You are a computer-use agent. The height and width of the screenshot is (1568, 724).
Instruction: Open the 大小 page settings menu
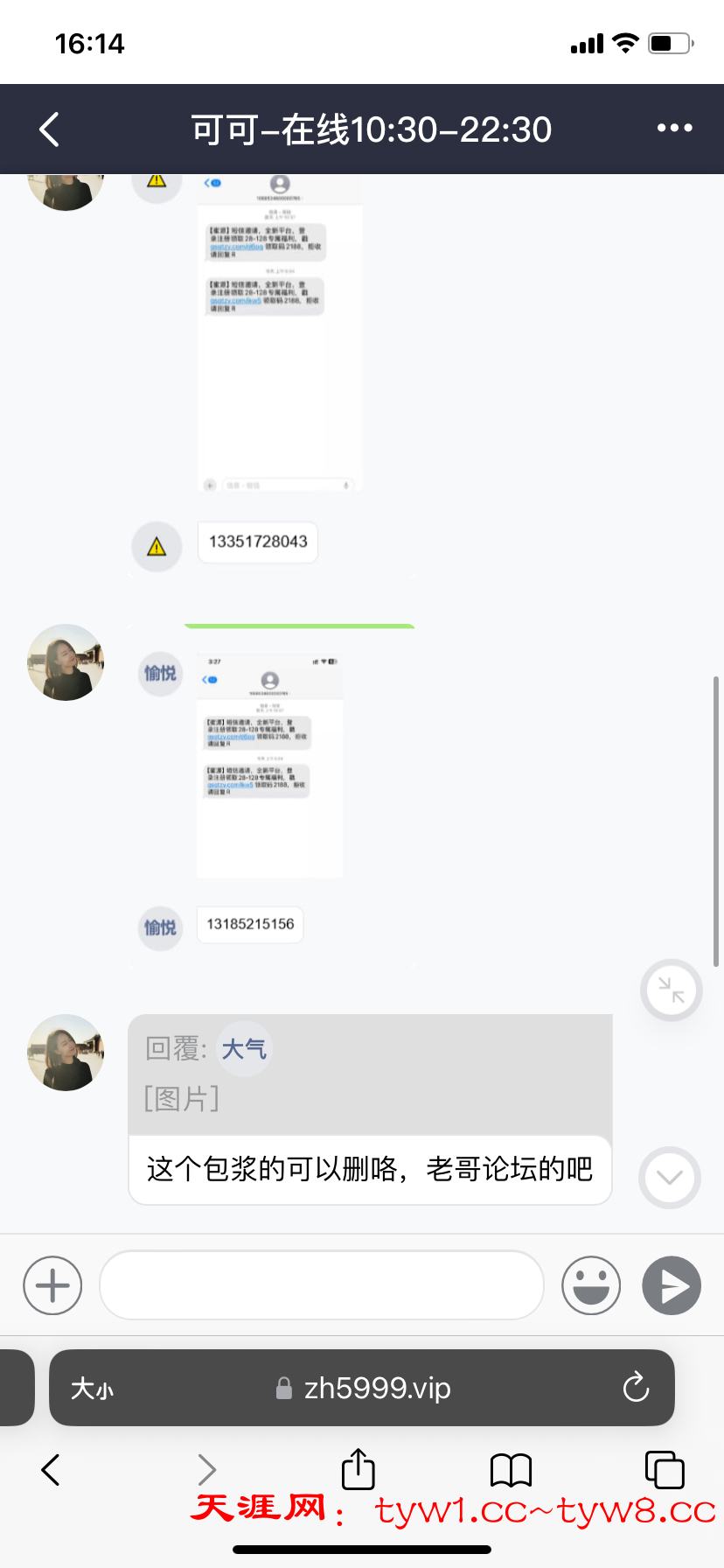tap(92, 1388)
